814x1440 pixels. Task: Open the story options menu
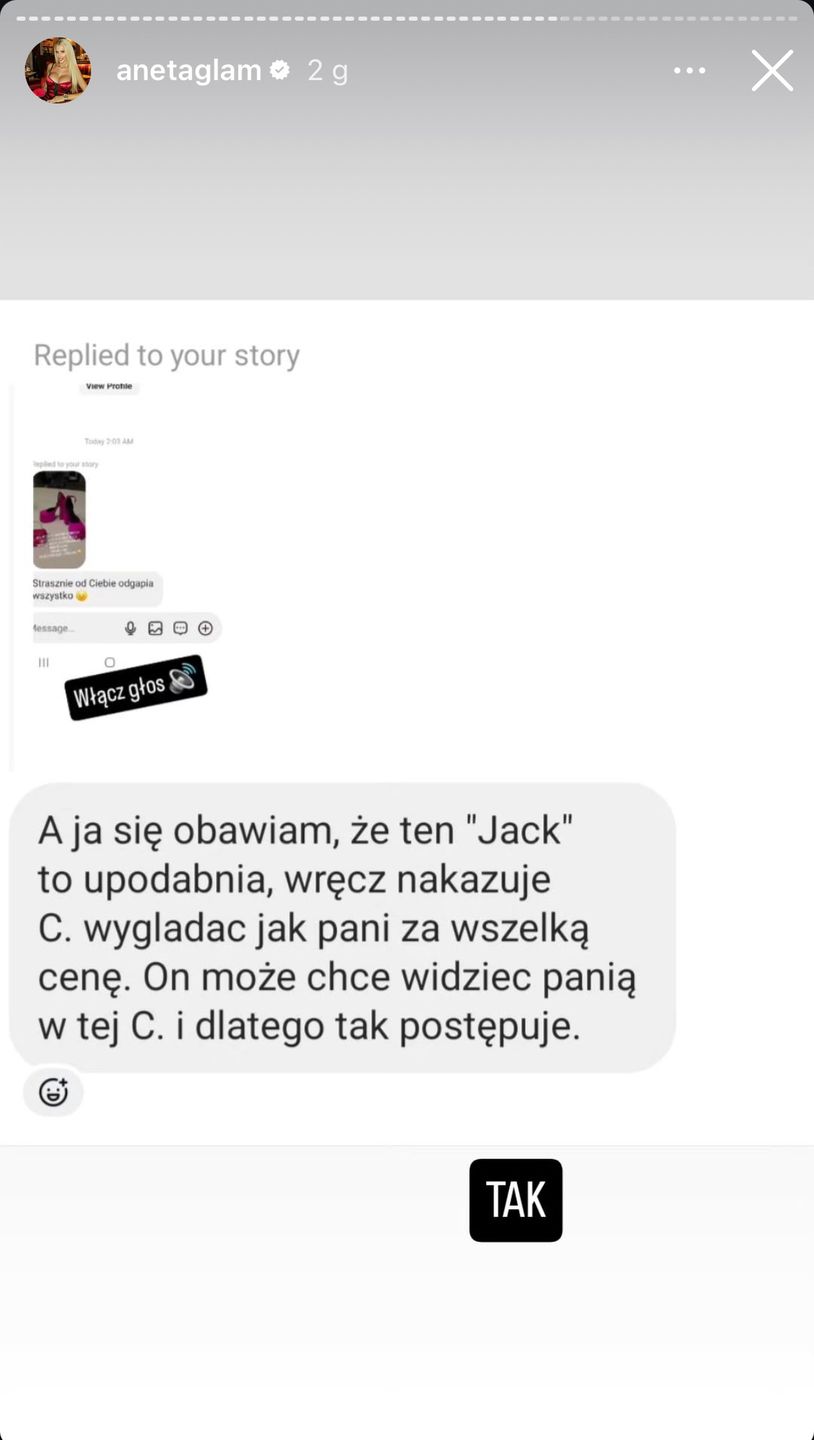click(x=690, y=71)
